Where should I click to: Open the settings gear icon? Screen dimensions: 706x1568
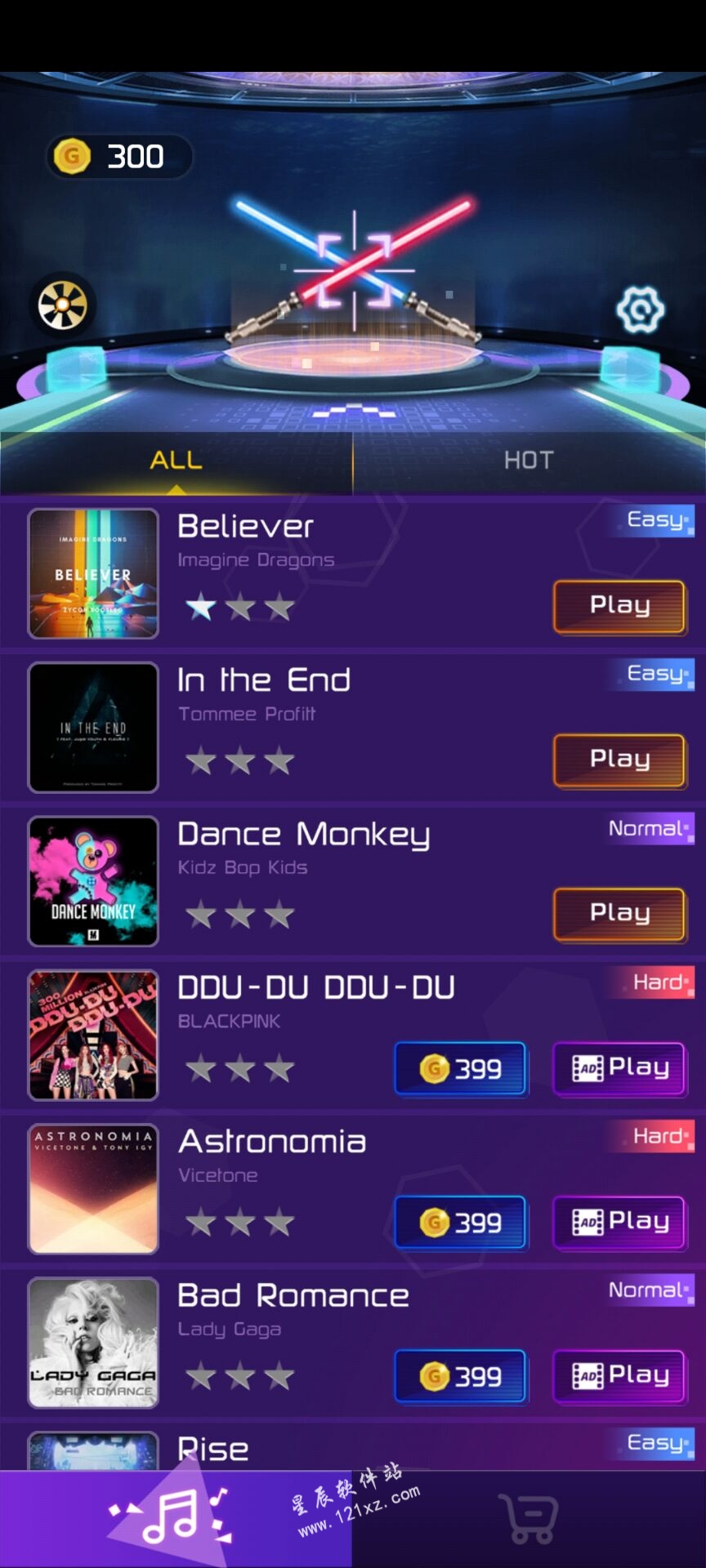coord(640,310)
